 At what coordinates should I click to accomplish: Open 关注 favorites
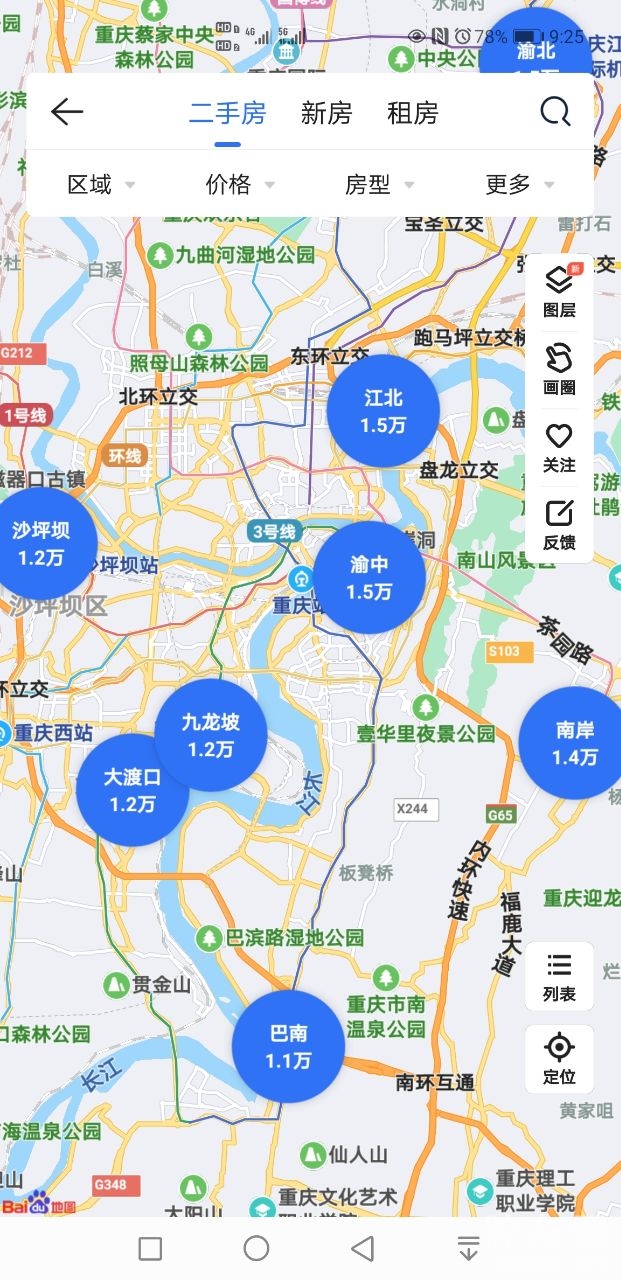[559, 447]
